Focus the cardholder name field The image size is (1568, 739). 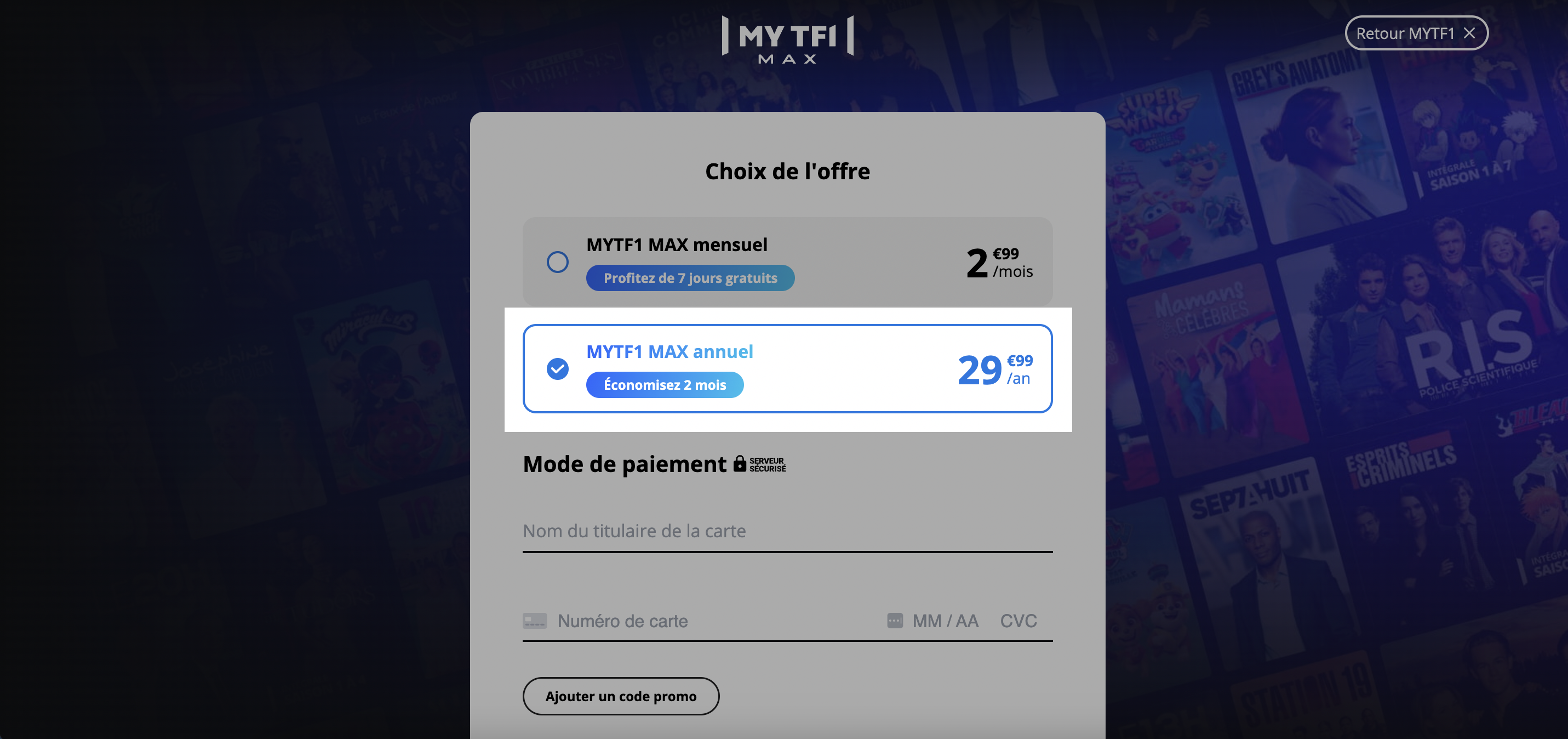(786, 531)
